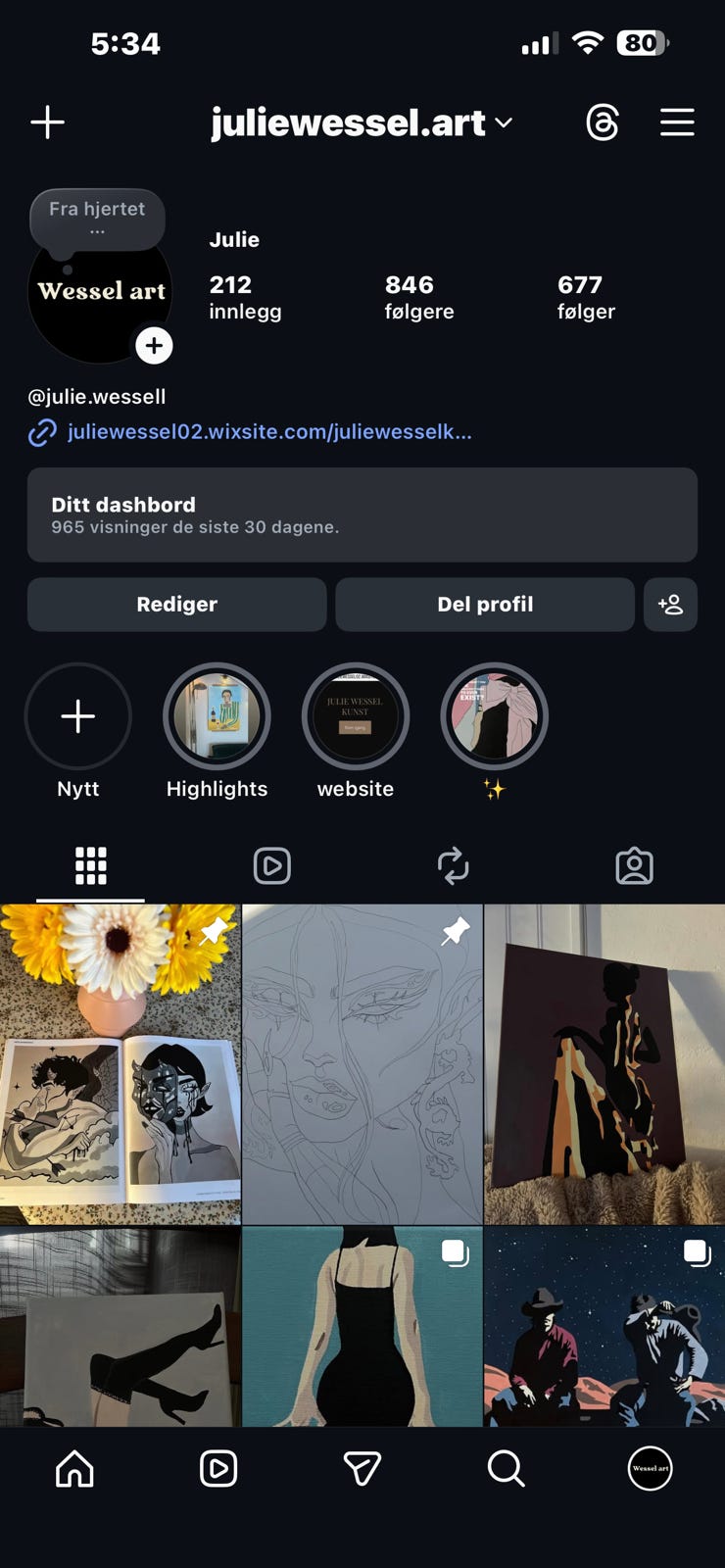
Task: Open Search from the bottom navigation
Action: 506,1468
